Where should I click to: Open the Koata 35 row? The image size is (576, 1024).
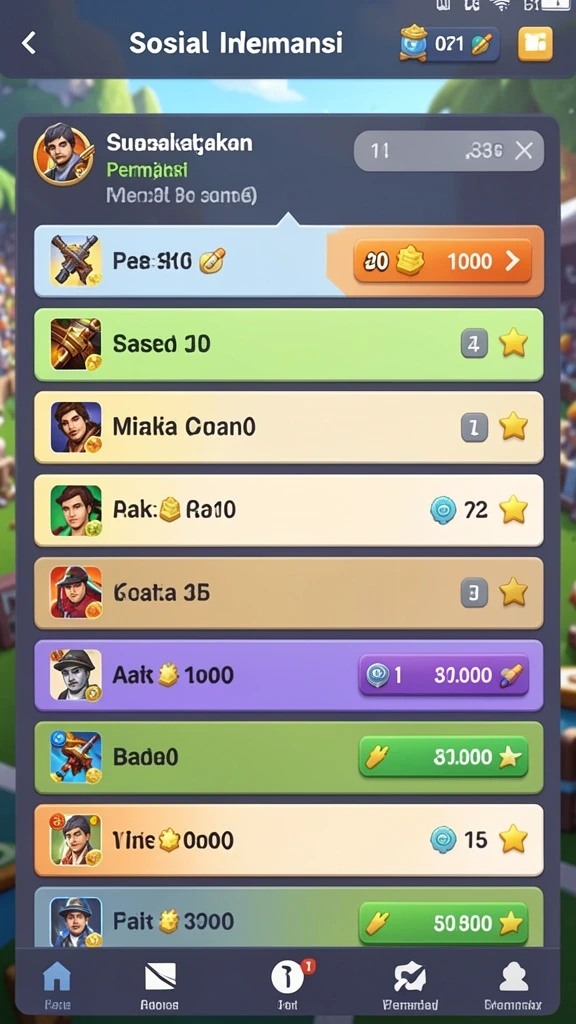[289, 593]
